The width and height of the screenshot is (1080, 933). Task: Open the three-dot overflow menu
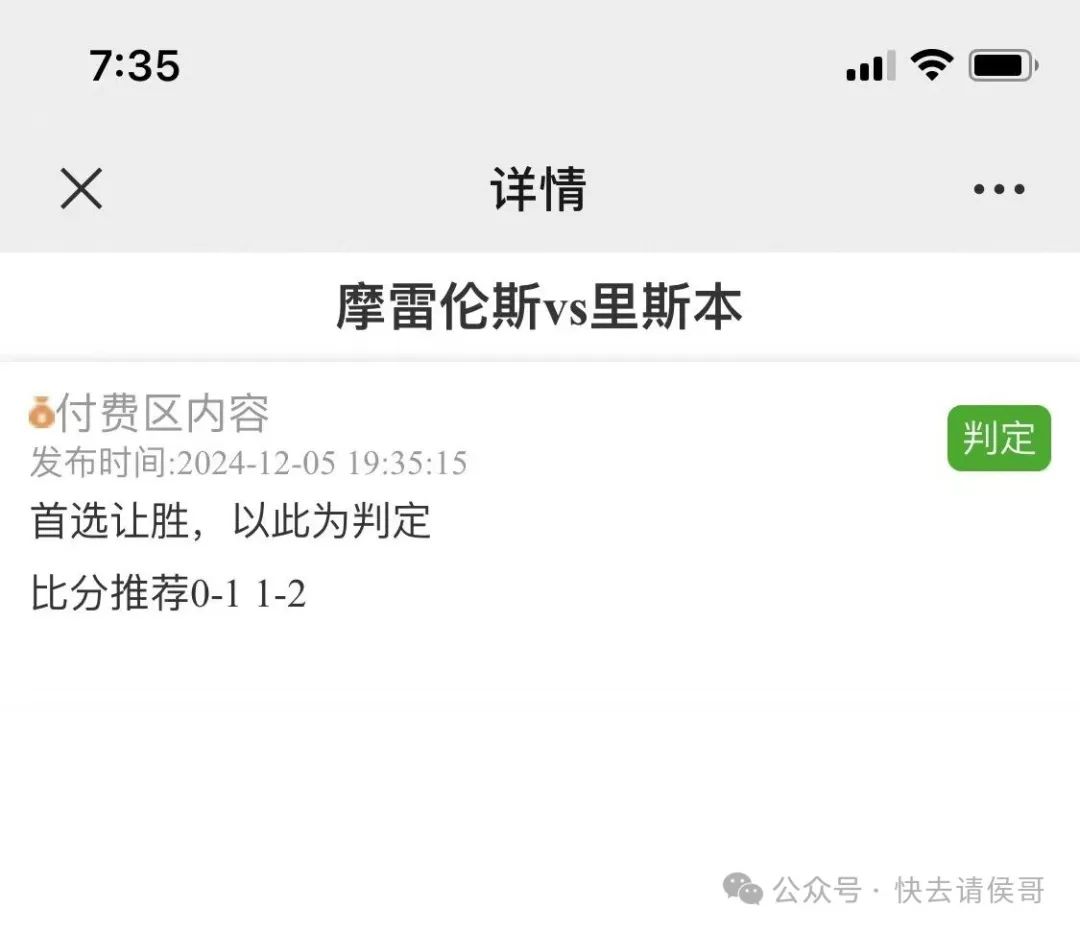999,189
